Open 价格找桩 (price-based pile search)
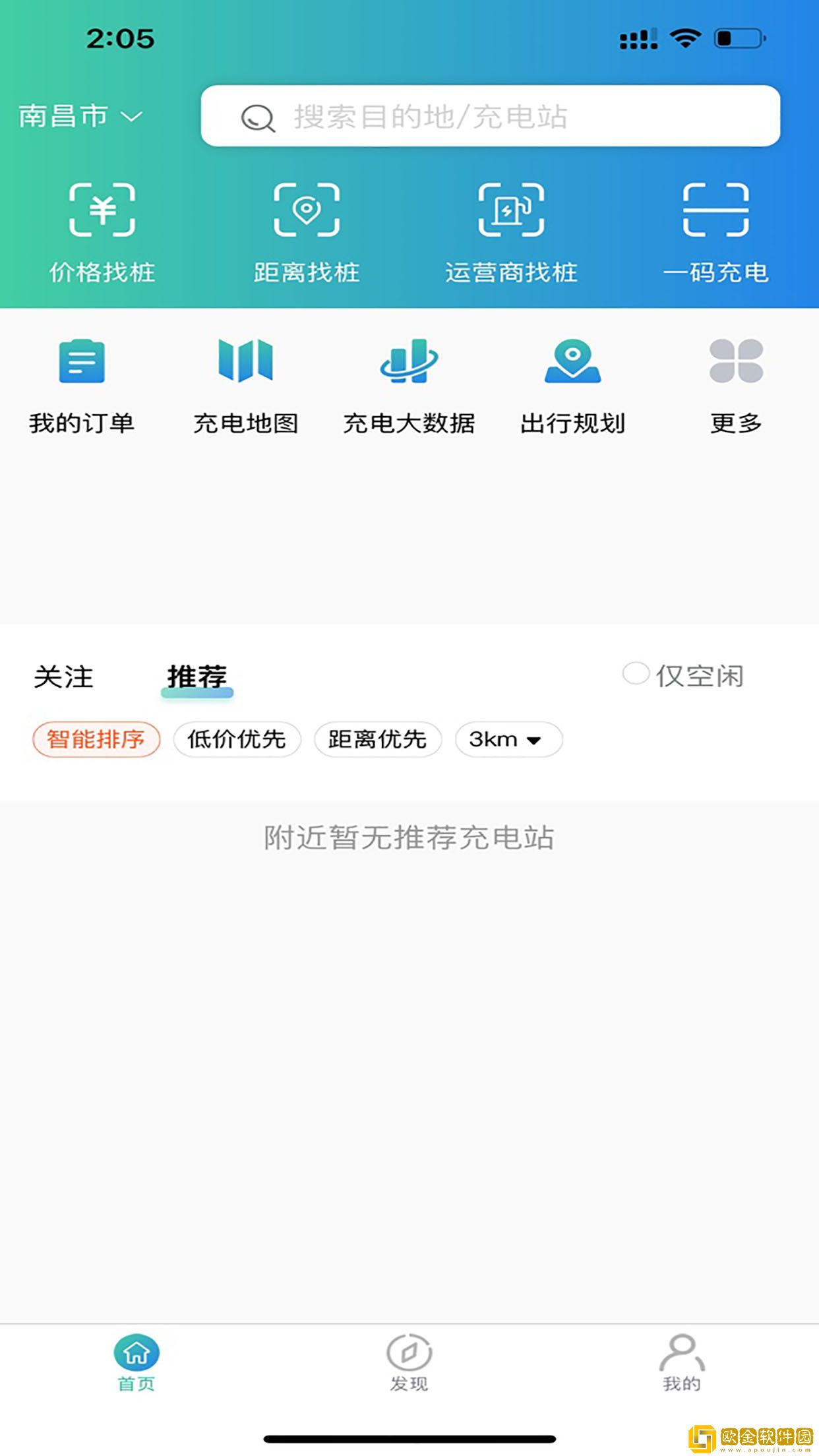Viewport: 819px width, 1456px height. 102,231
